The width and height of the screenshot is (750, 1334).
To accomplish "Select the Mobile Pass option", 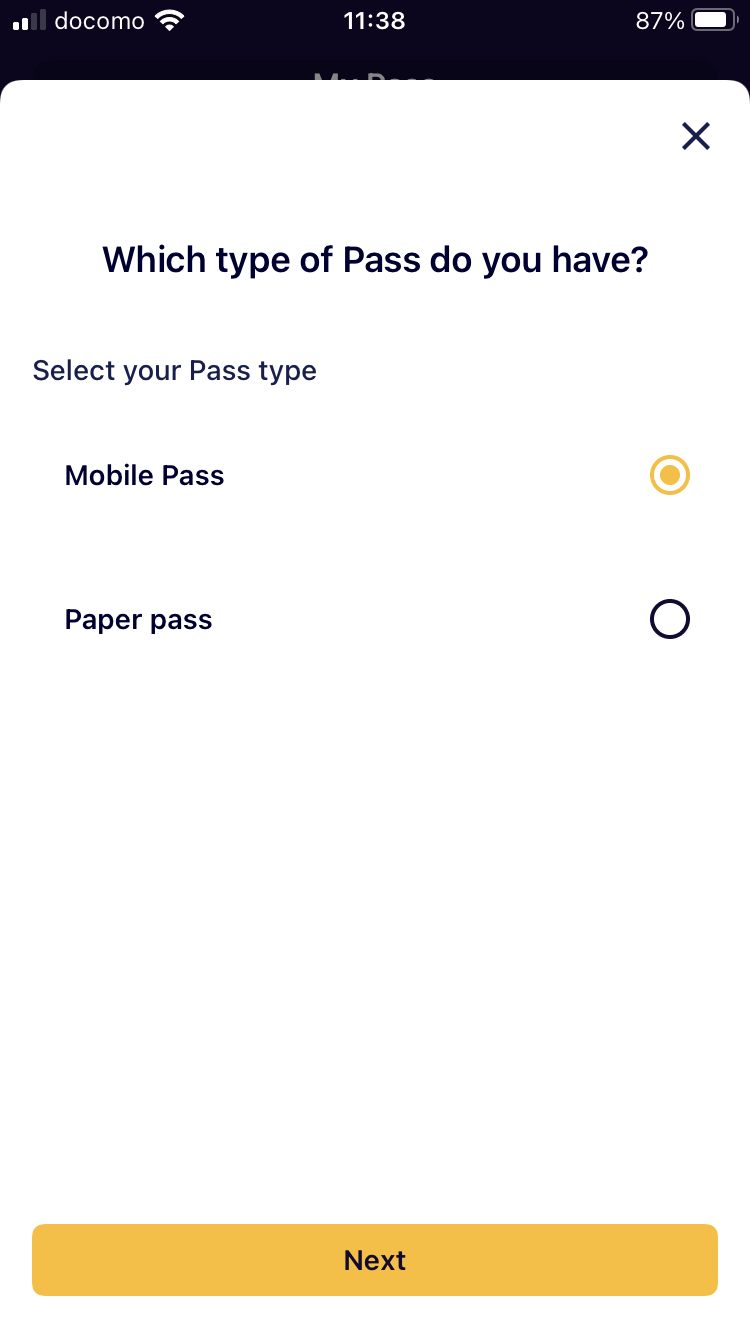I will [669, 475].
